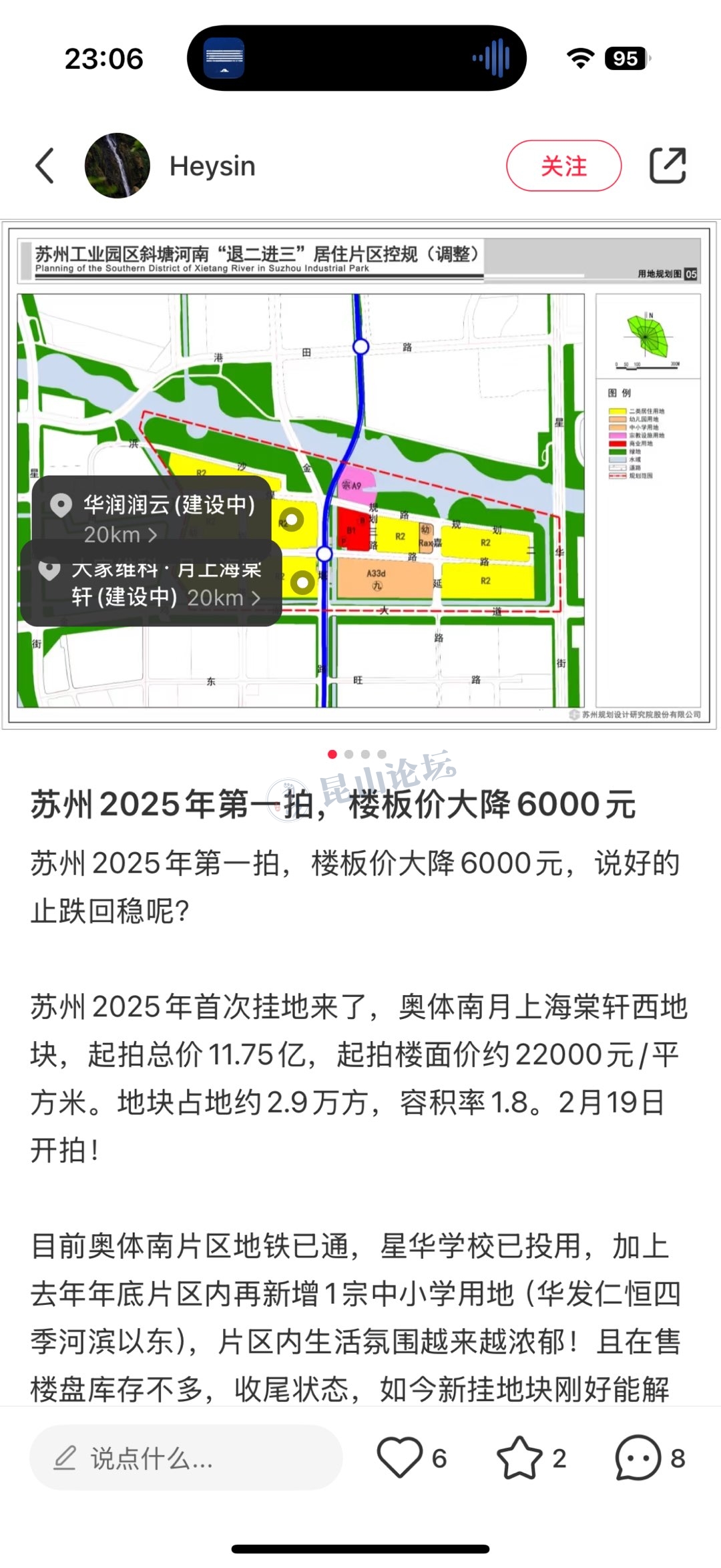Tap the 说点什么 comment field

point(186,1458)
